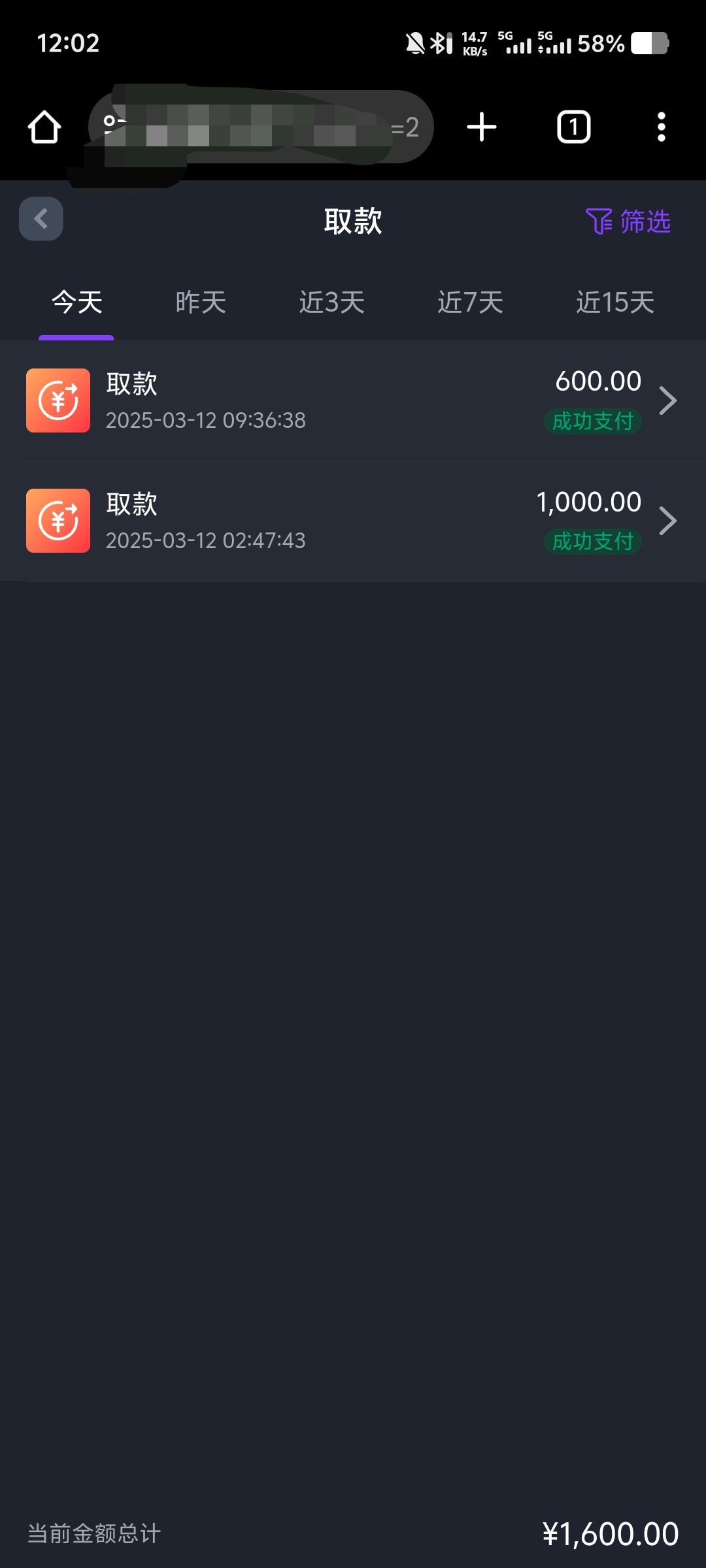Show records for 近7天
Screen dimensions: 706x1568
[x=470, y=302]
